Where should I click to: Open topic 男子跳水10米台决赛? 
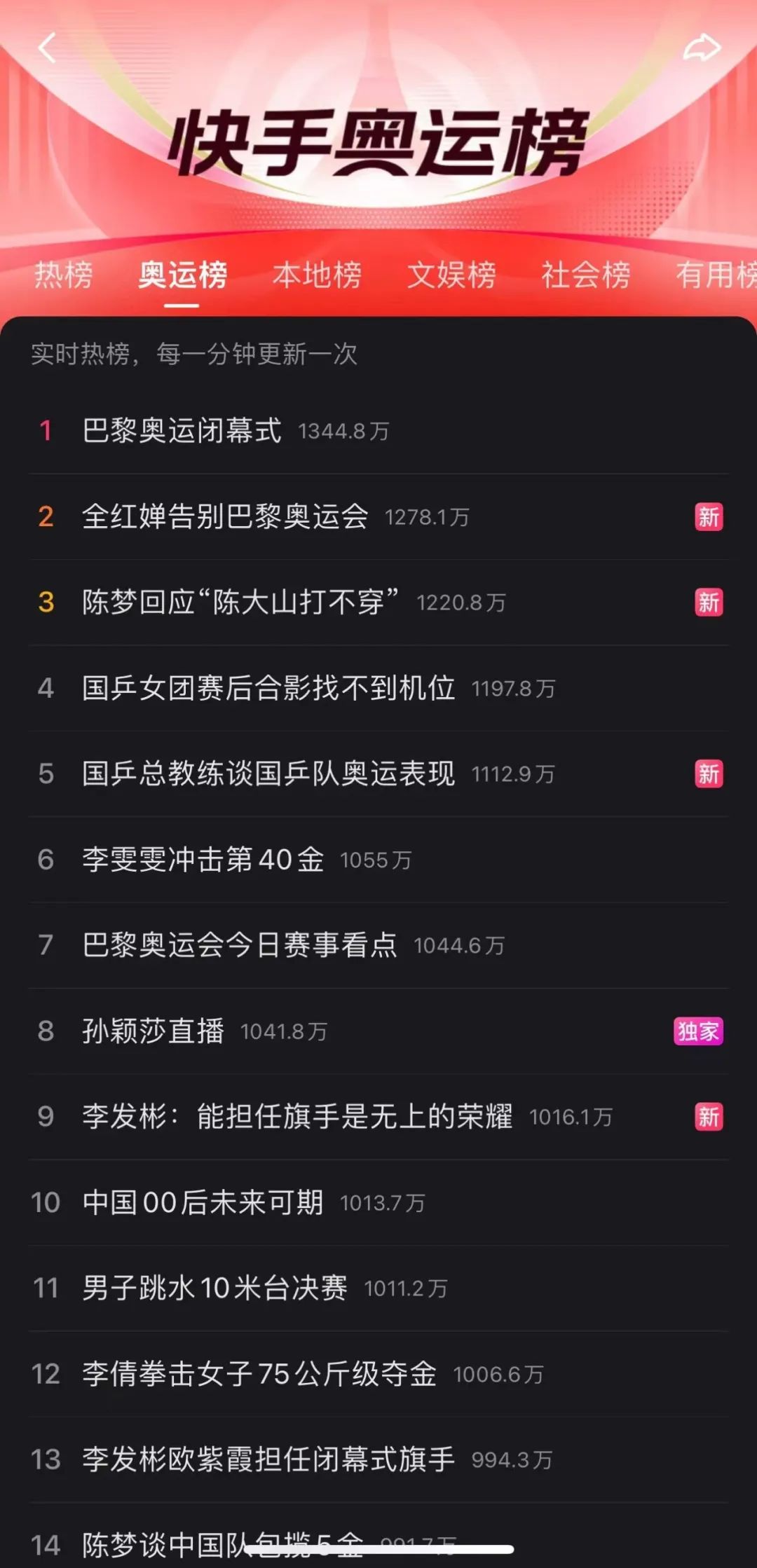[214, 1288]
